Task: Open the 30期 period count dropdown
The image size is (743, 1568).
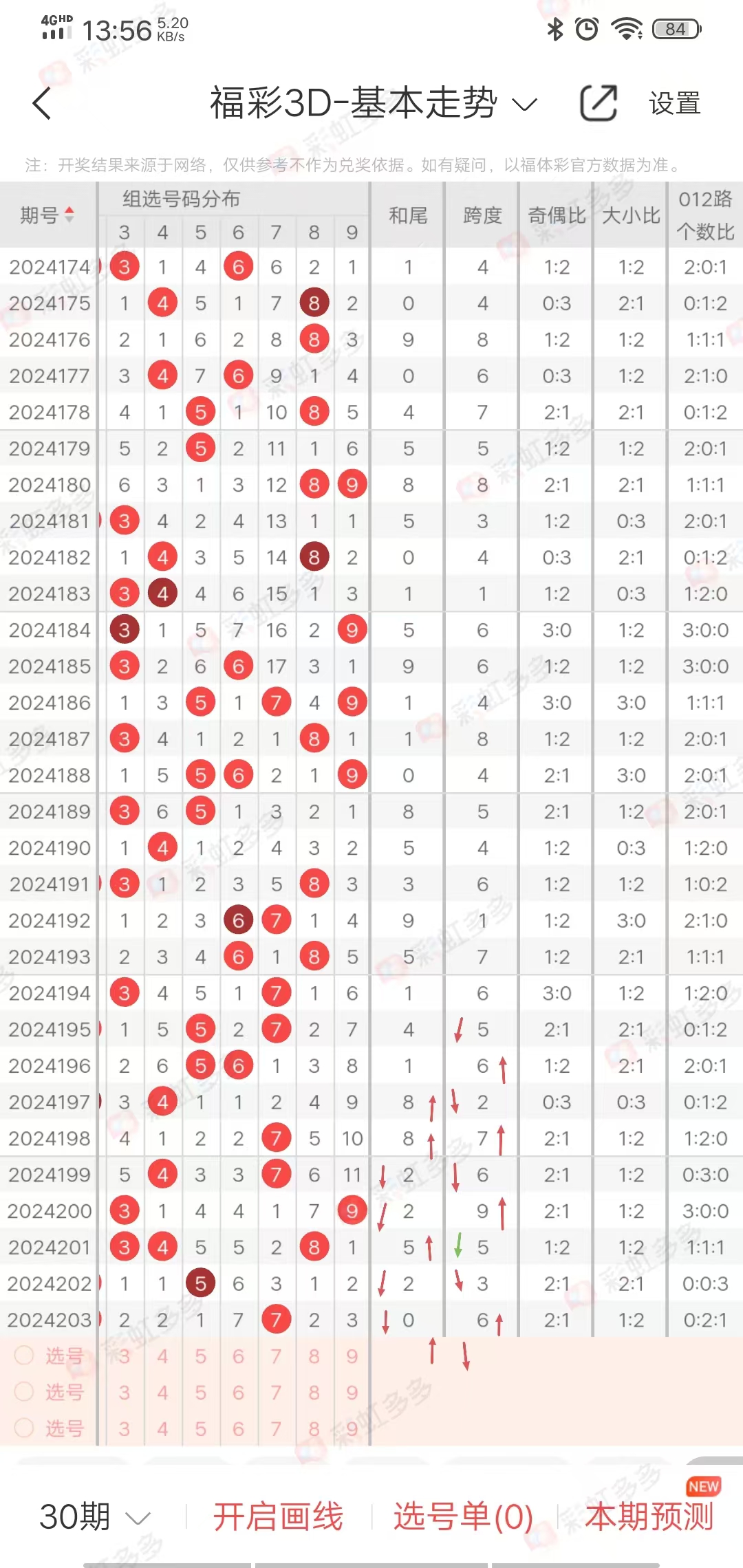Action: click(95, 1516)
